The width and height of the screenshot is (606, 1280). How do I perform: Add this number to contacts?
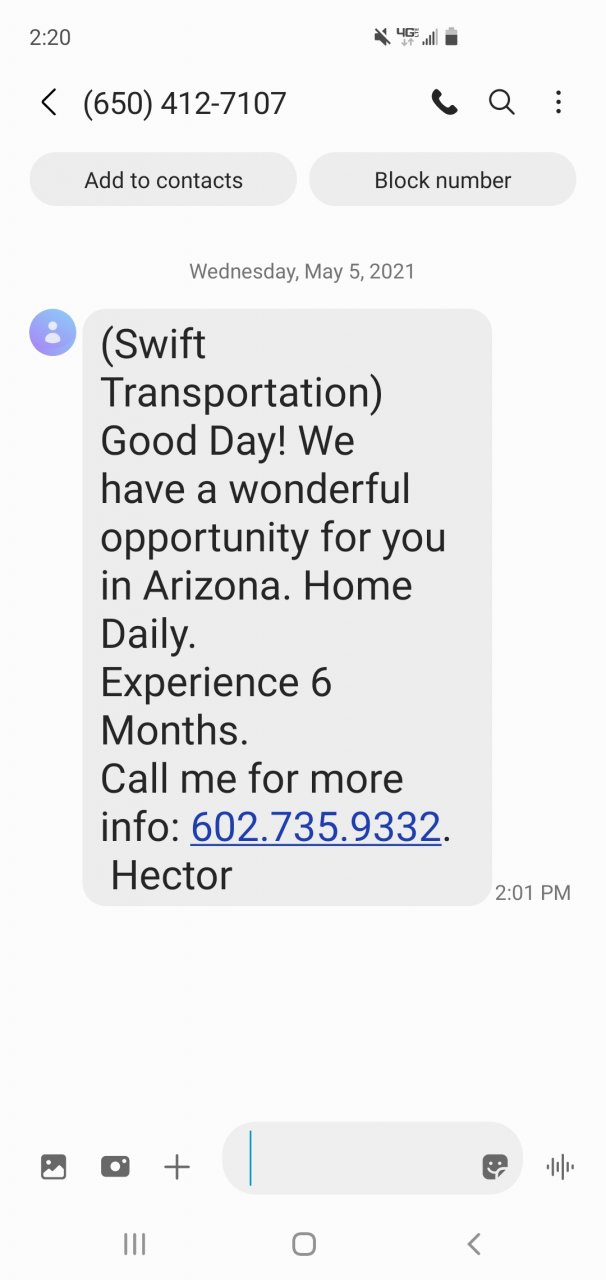[x=163, y=180]
